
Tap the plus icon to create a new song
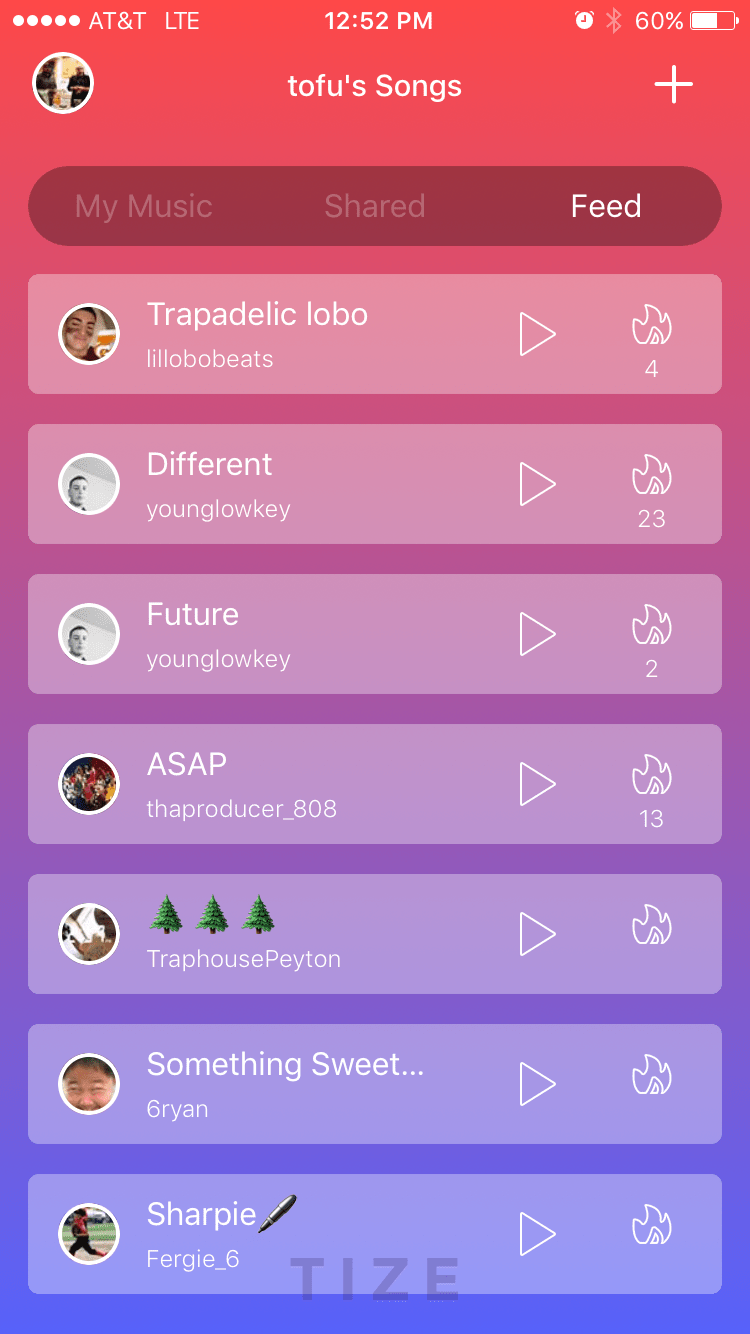[x=674, y=84]
